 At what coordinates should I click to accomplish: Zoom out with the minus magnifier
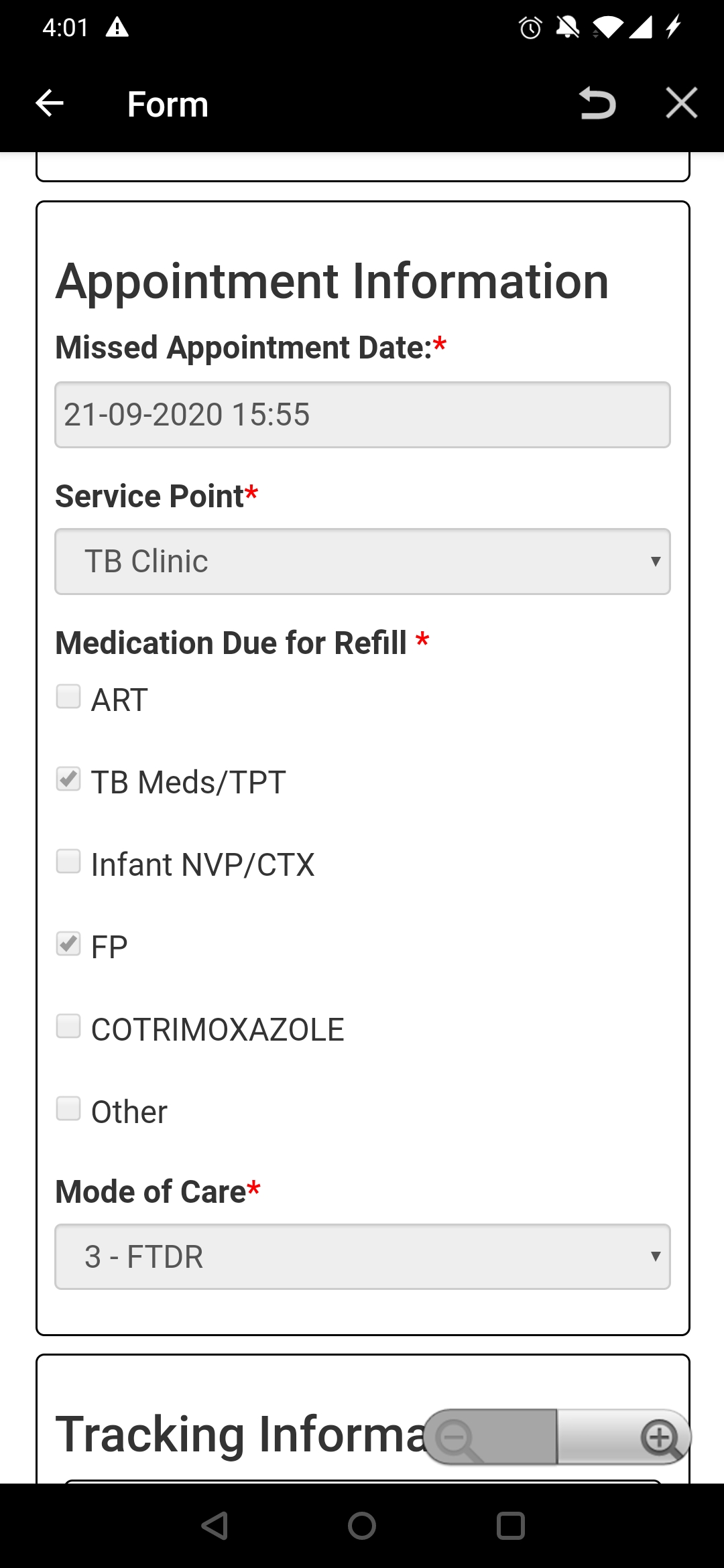pos(490,1437)
